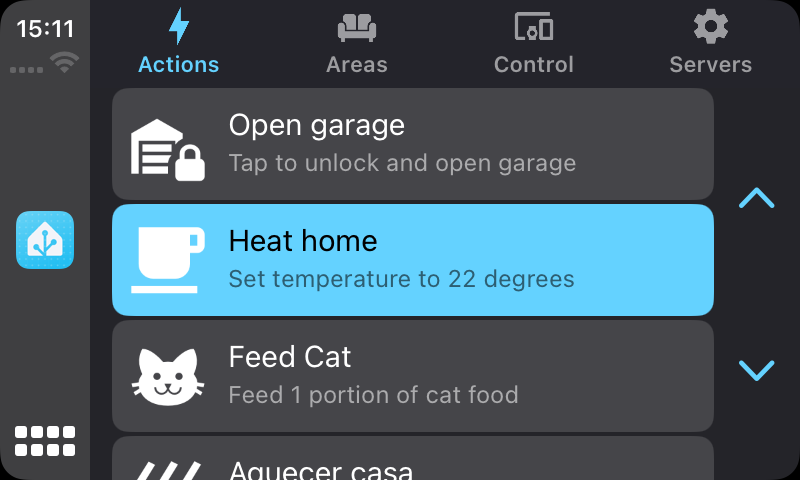Screen dimensions: 800x480
Task: Switch to the Actions tab
Action: [x=178, y=42]
